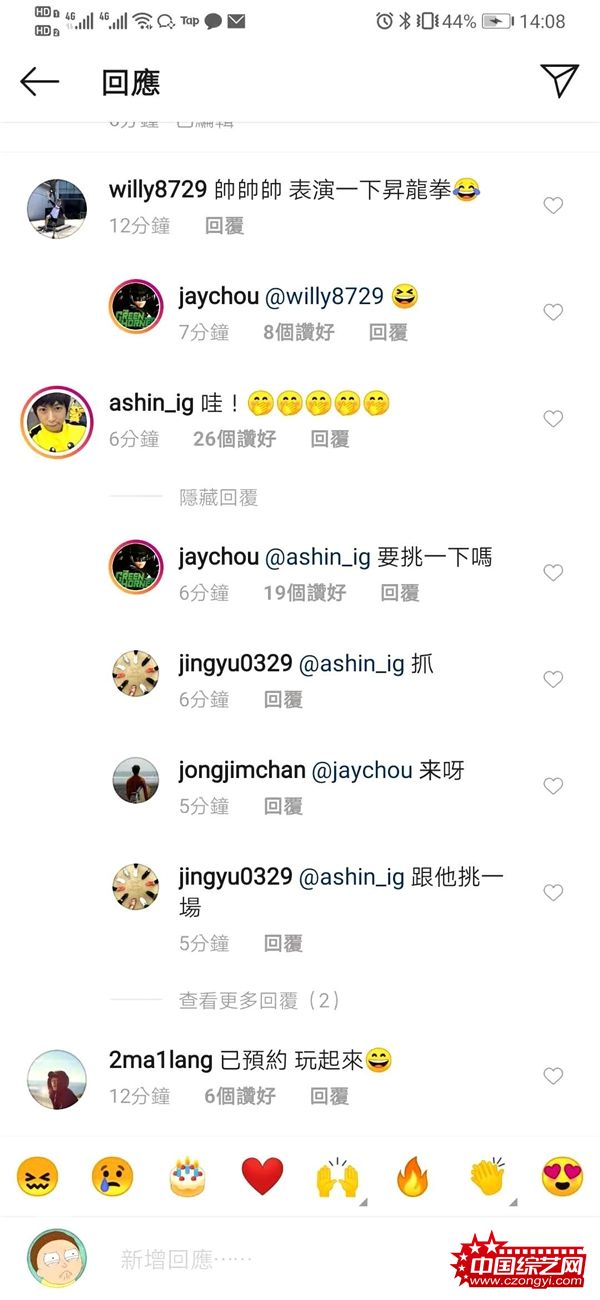Insert the red heart emoji
Viewport: 600px width, 1300px height.
(x=263, y=1177)
